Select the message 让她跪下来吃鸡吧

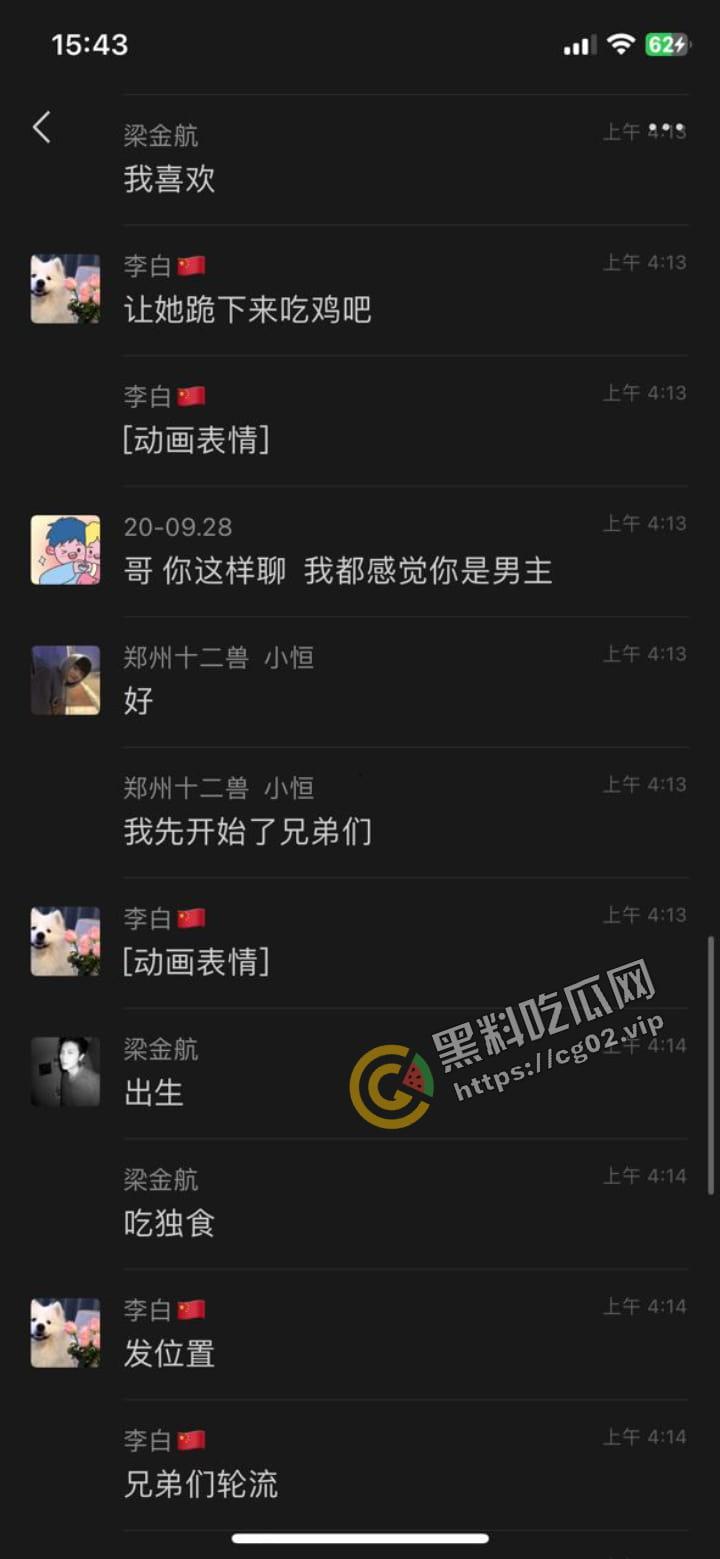coord(249,311)
